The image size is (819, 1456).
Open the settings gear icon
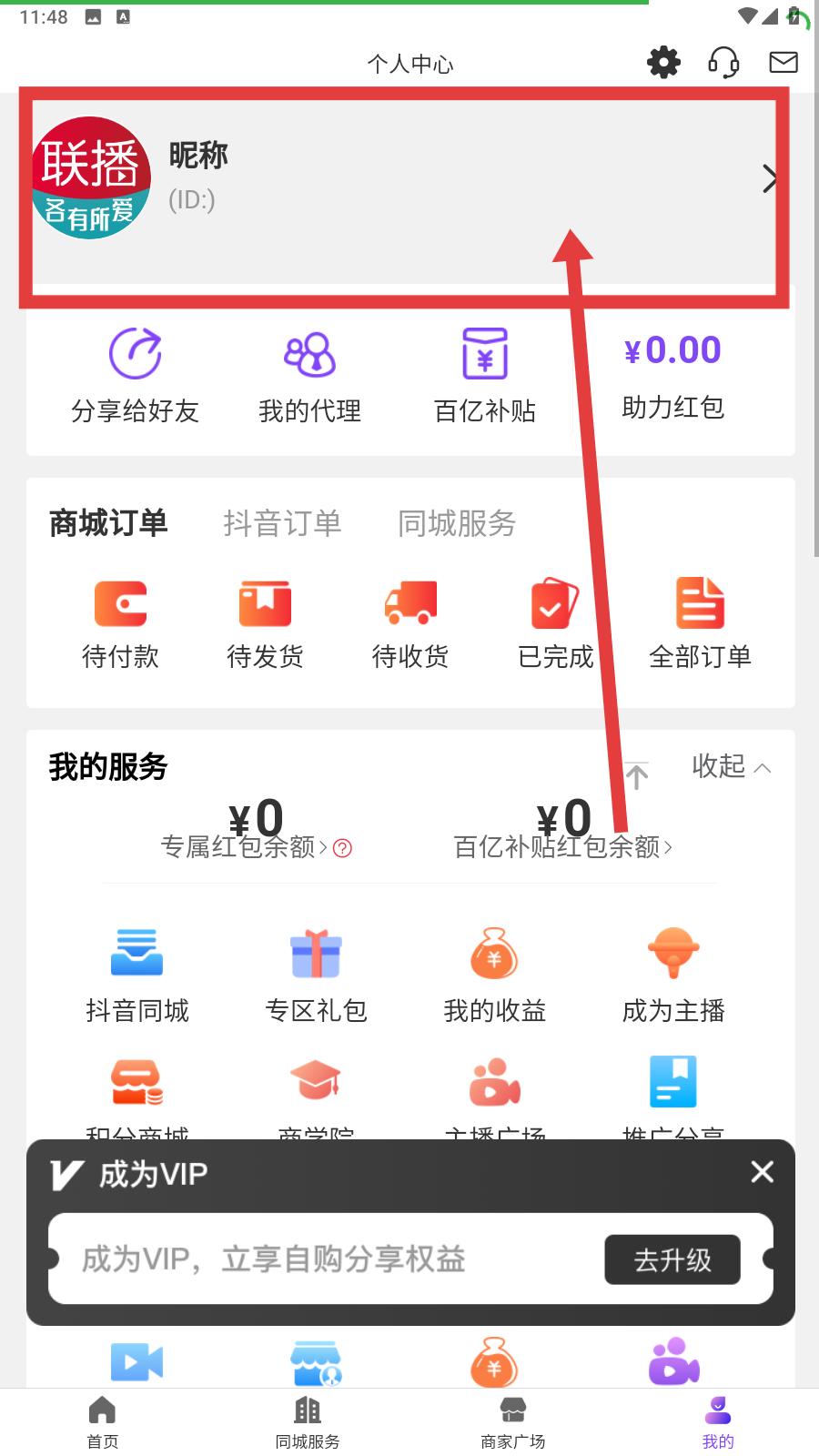pyautogui.click(x=663, y=62)
